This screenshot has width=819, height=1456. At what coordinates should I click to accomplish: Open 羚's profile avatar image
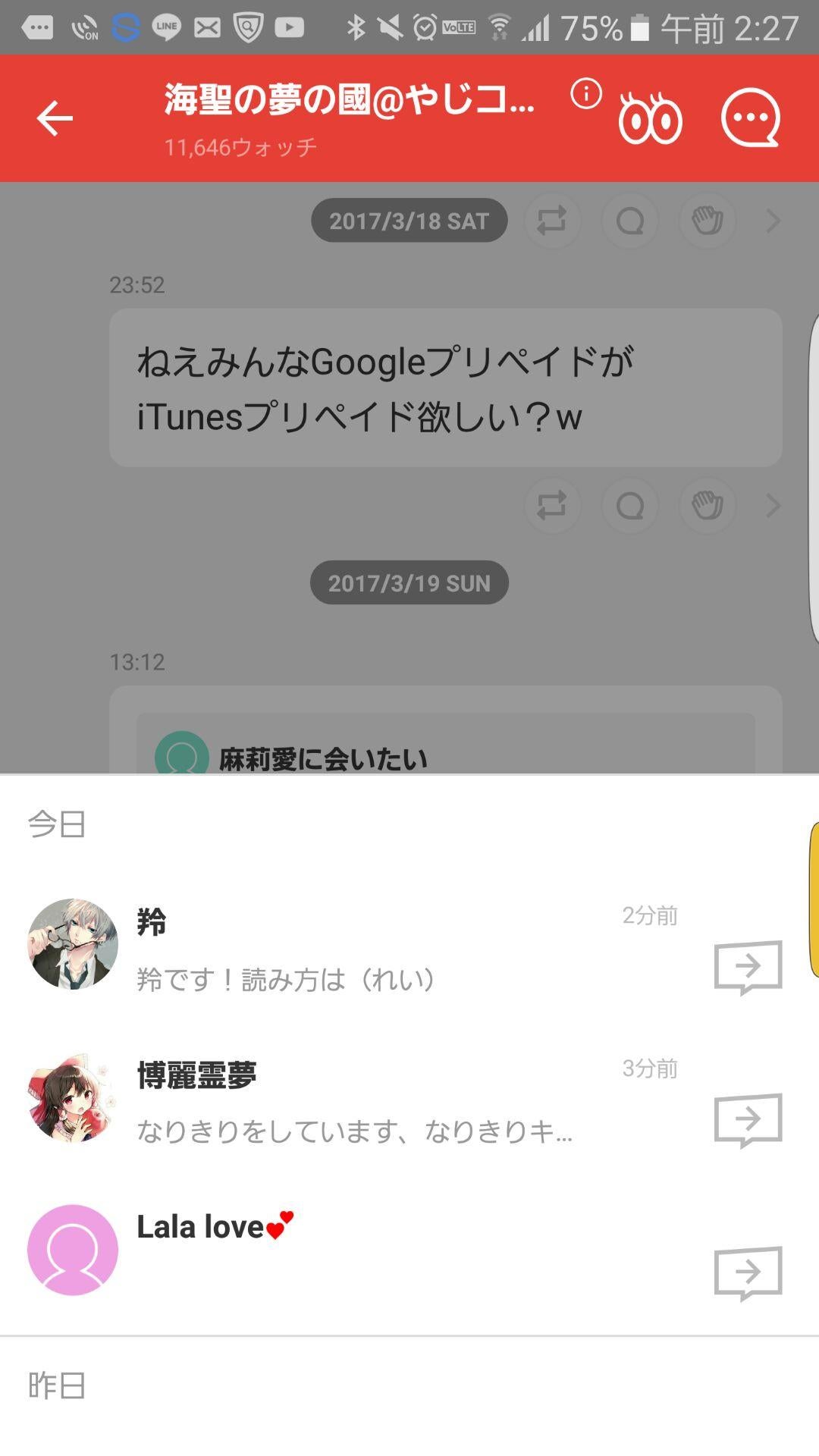pos(74,944)
